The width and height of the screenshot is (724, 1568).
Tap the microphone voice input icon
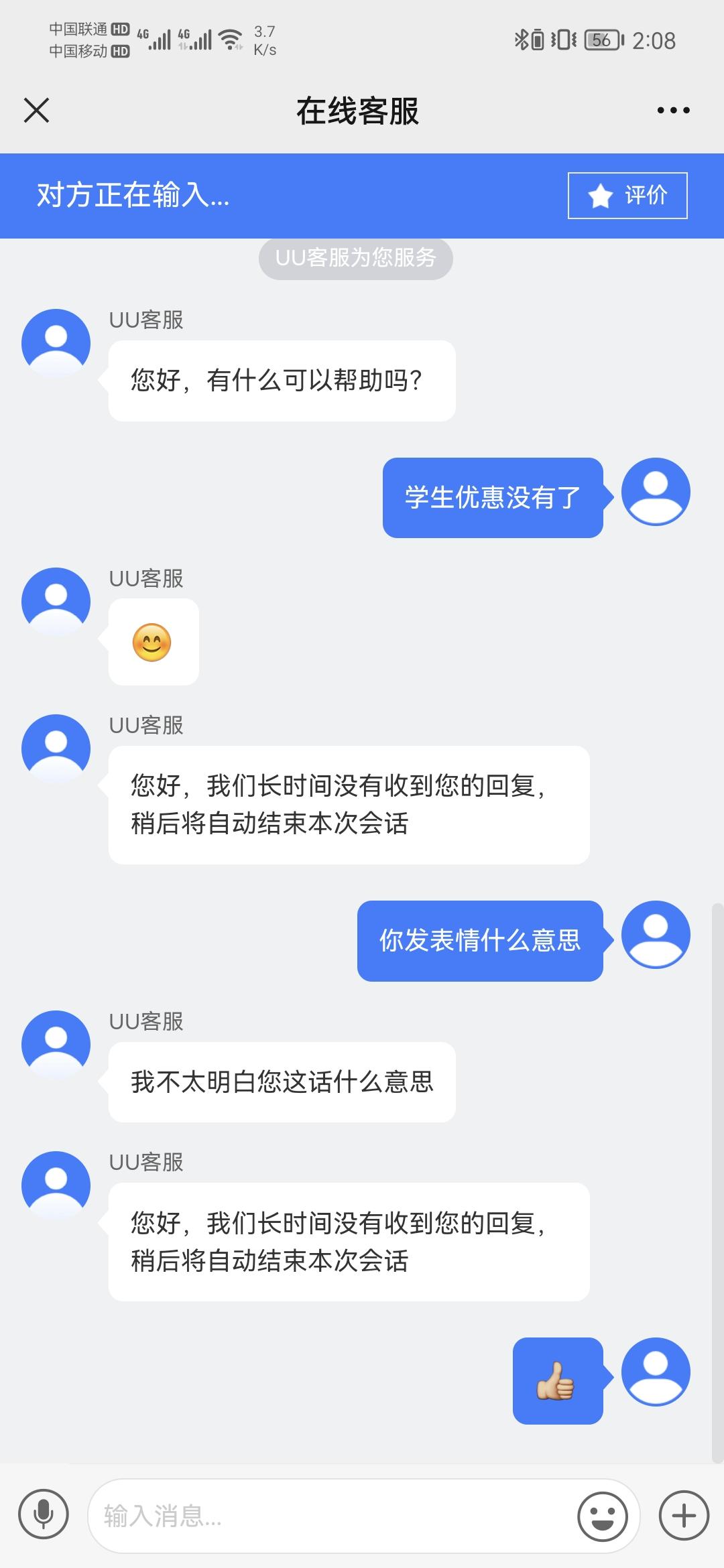tap(44, 1515)
